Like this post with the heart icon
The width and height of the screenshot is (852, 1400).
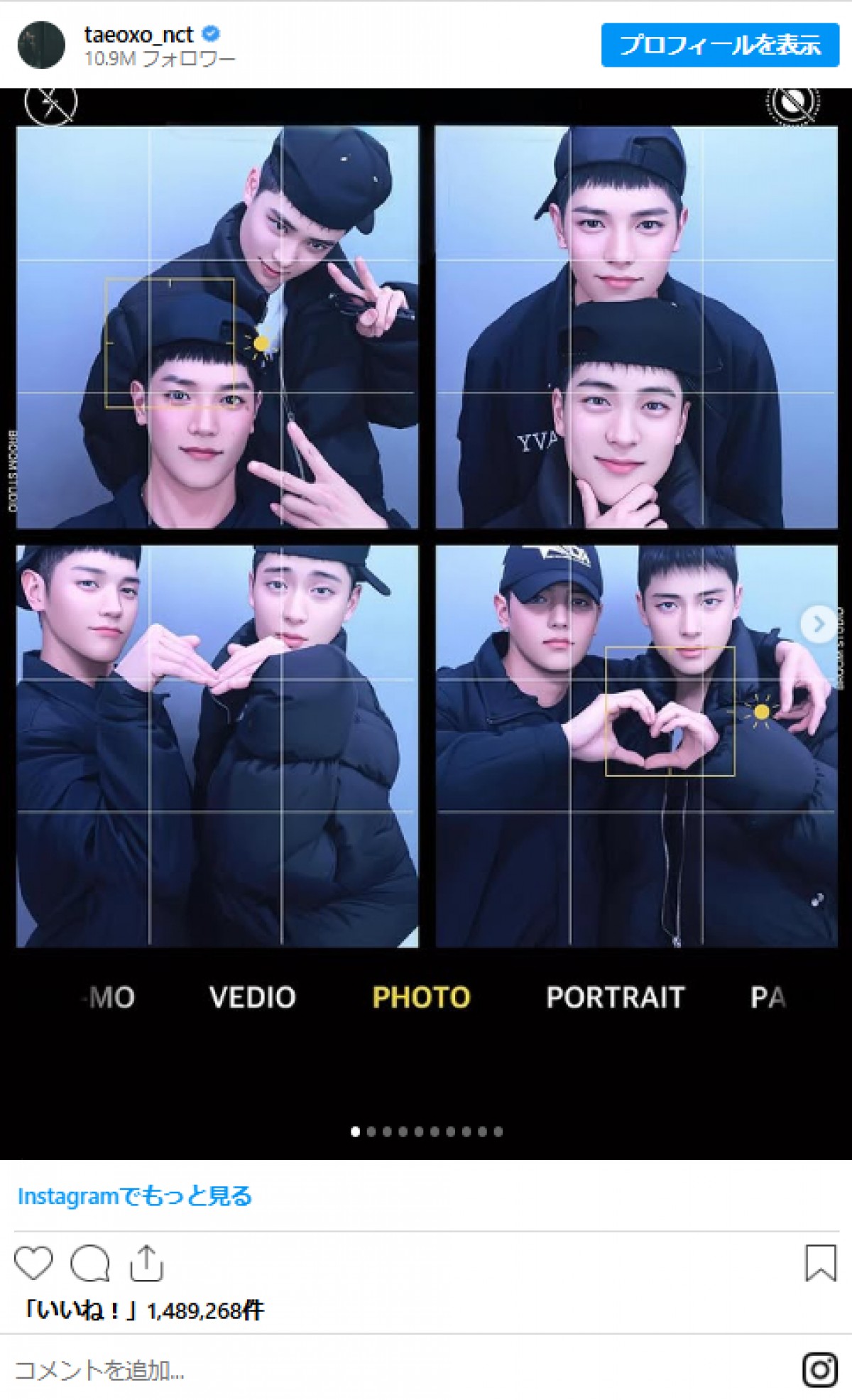(x=33, y=1264)
